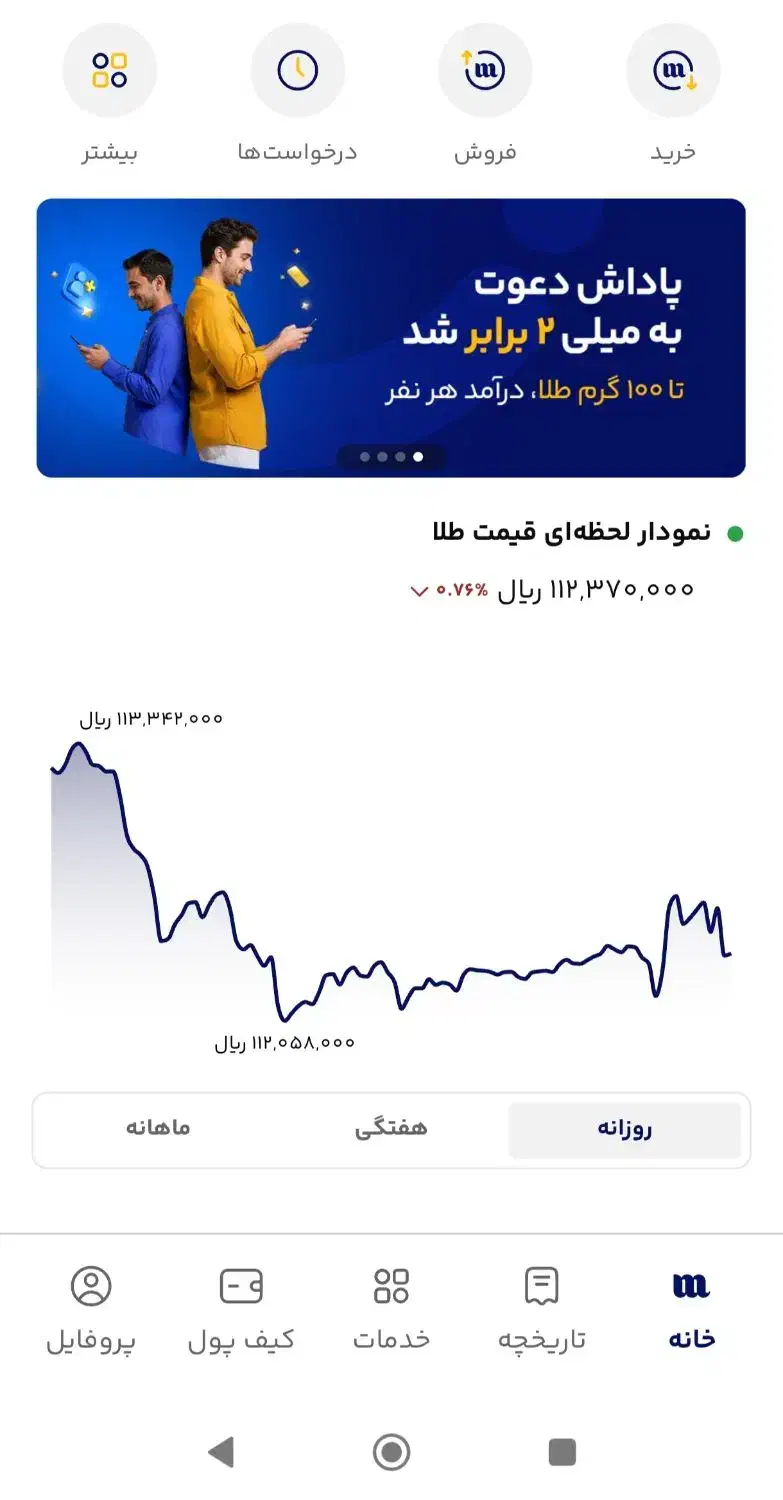Image resolution: width=783 pixels, height=1500 pixels.
Task: Open the تاریخچه history receipt icon
Action: pos(541,1288)
